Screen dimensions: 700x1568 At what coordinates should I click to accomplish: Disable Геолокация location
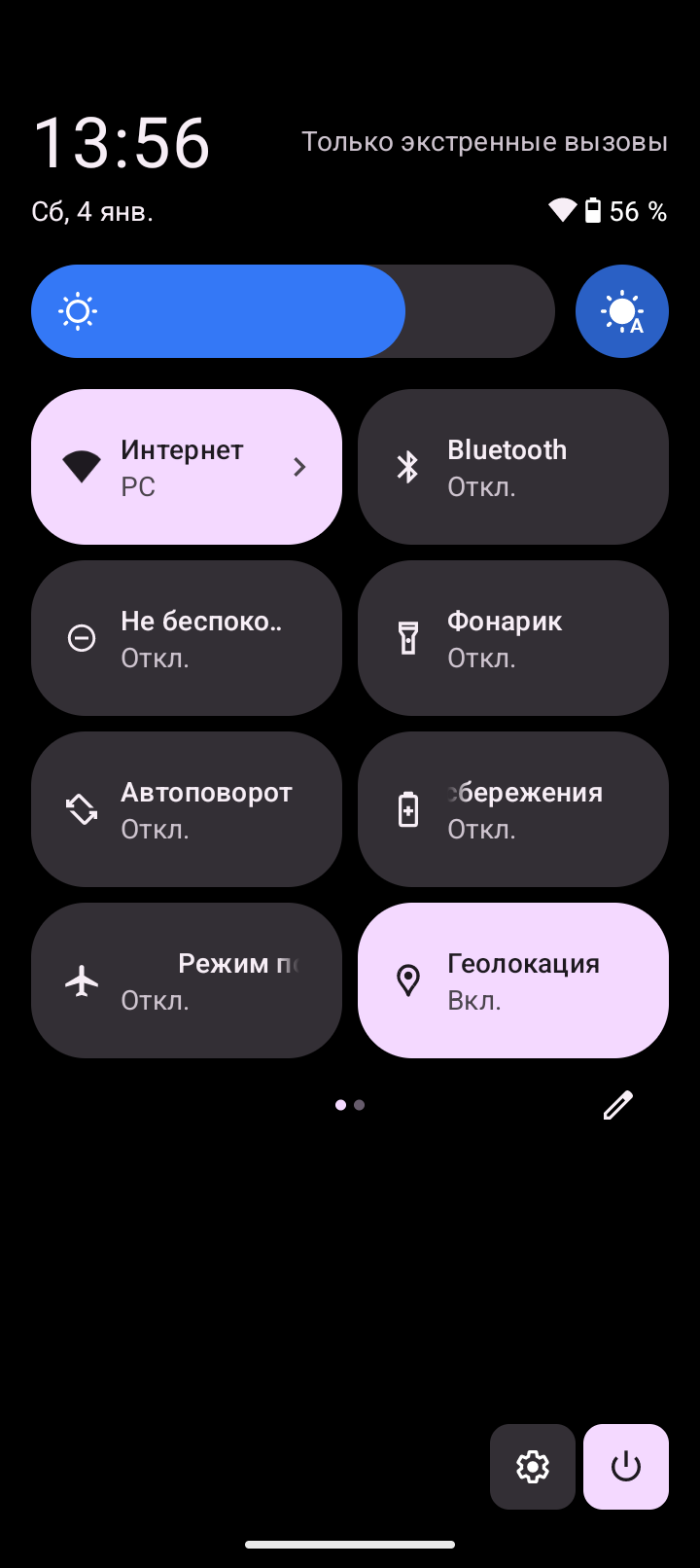pyautogui.click(x=512, y=980)
